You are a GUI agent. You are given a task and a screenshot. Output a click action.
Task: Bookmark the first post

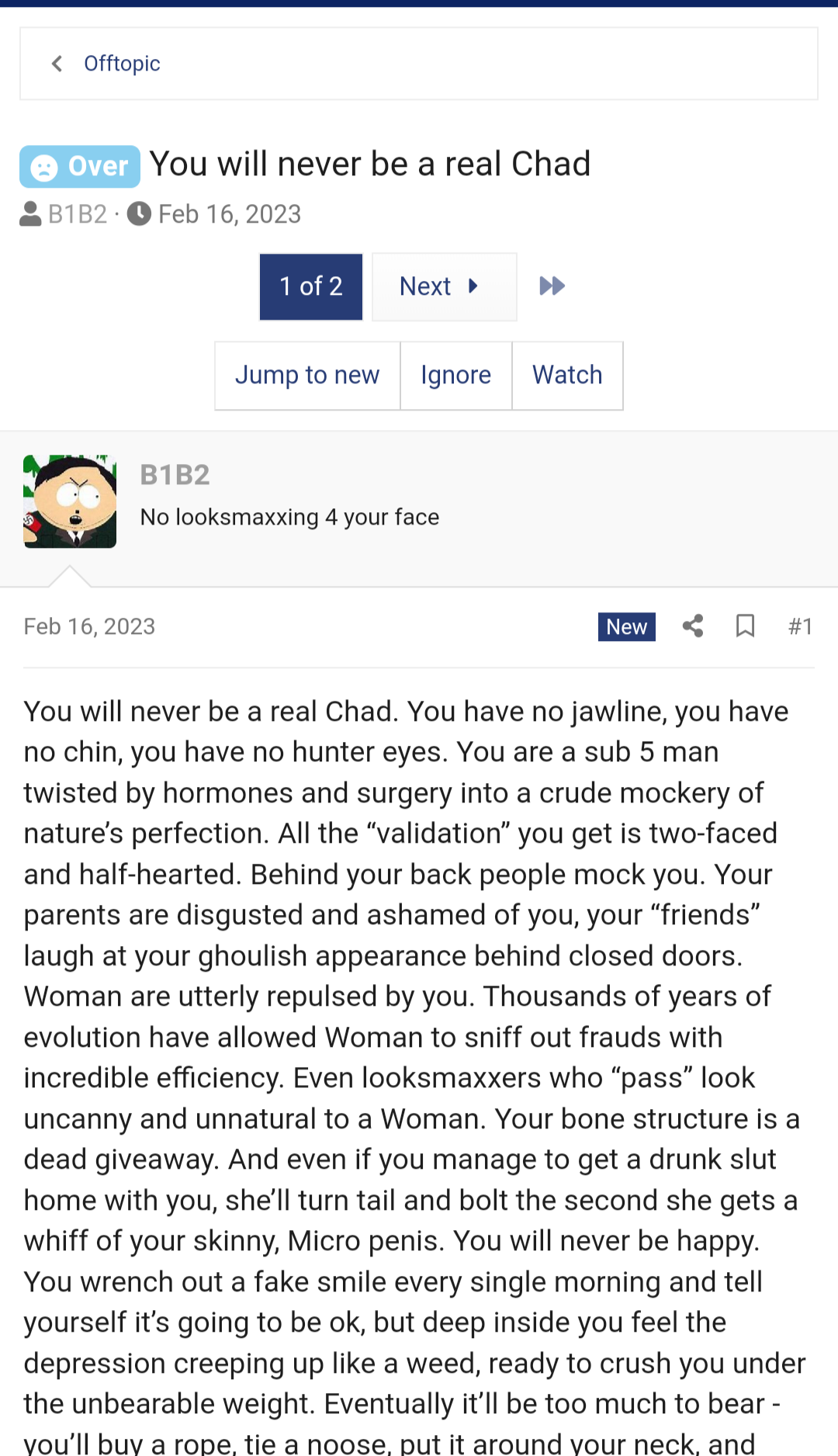tap(746, 626)
